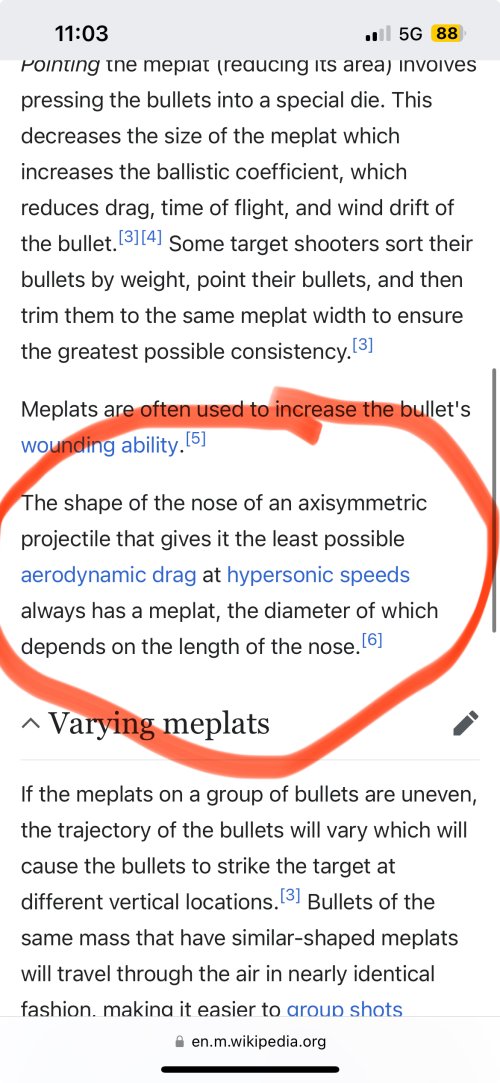Open the wounding ability link
This screenshot has width=500, height=1083.
pyautogui.click(x=99, y=445)
